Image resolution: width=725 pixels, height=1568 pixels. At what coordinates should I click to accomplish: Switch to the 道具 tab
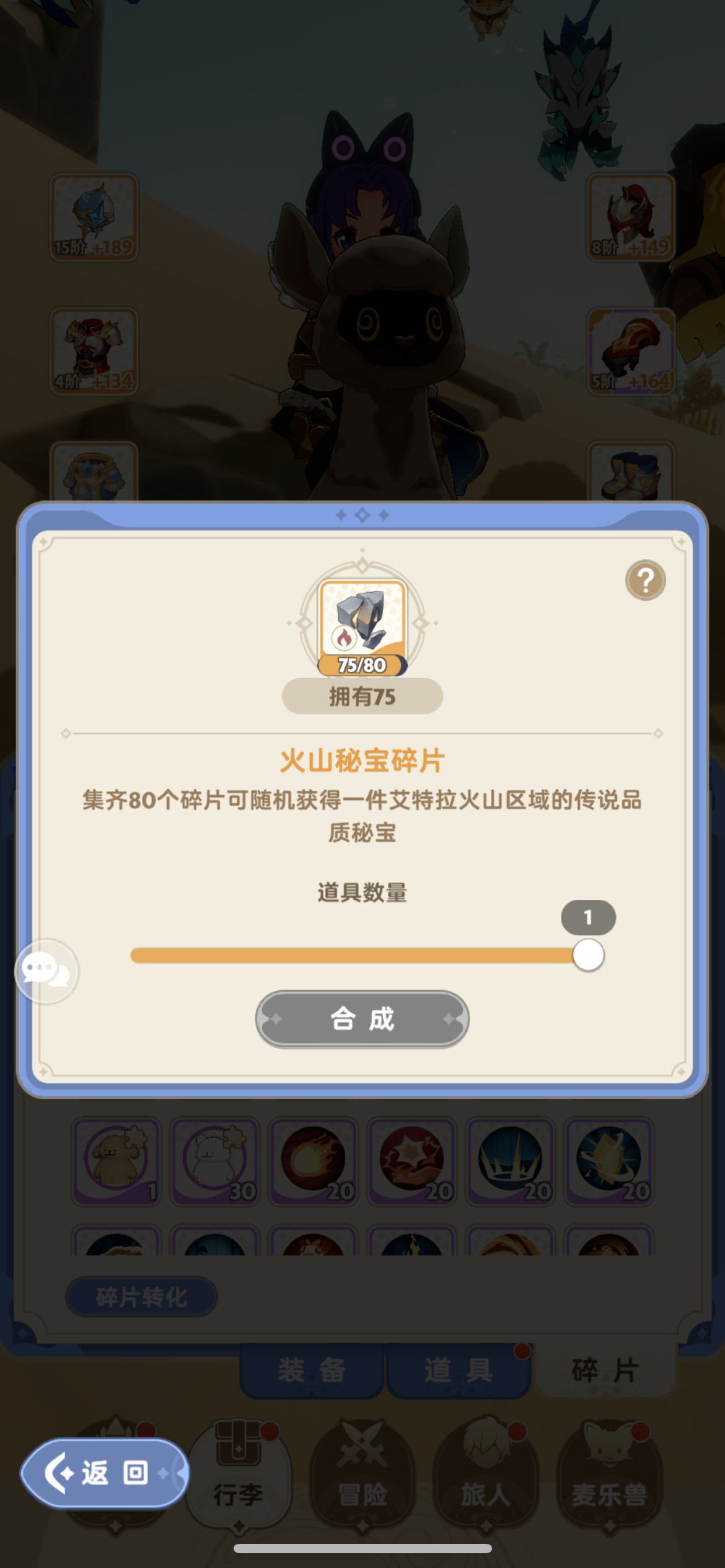[459, 1369]
